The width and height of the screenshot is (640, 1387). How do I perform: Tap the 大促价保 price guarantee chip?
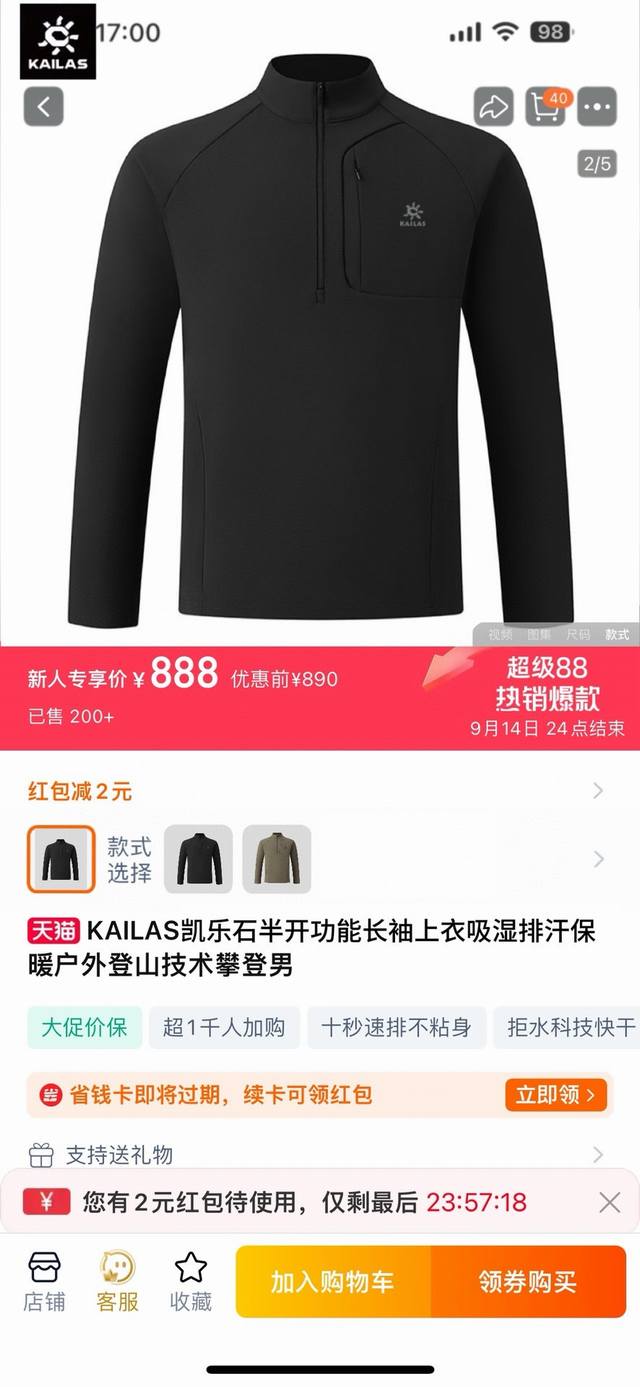point(84,1027)
